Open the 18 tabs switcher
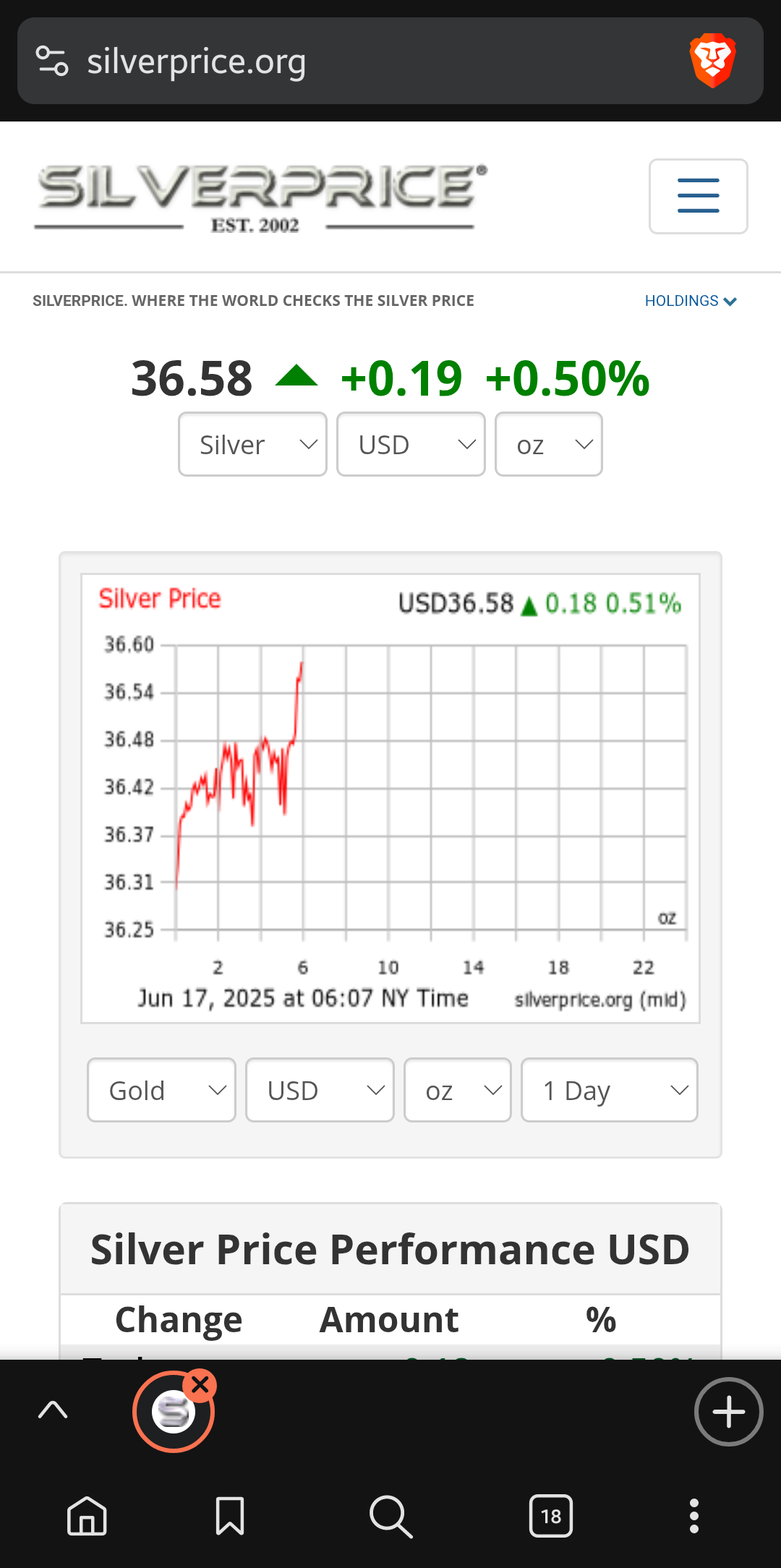Screen dimensions: 781x1568 551,1516
